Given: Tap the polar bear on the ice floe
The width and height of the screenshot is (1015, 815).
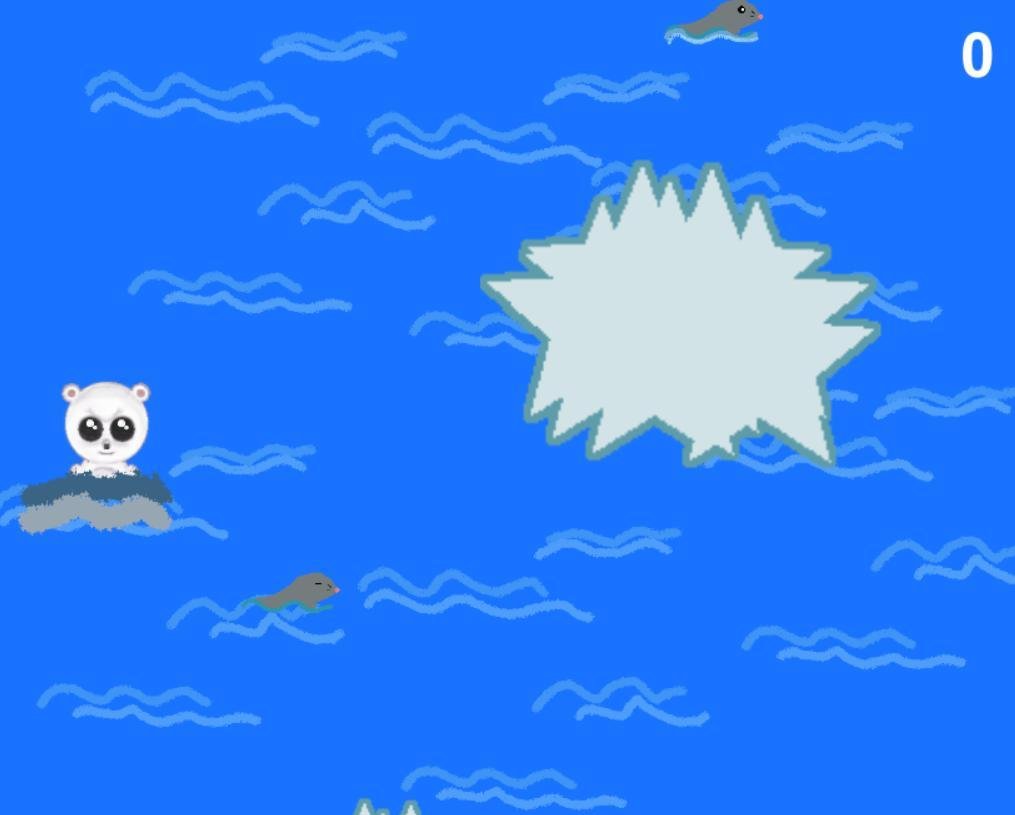Looking at the screenshot, I should click(x=106, y=428).
